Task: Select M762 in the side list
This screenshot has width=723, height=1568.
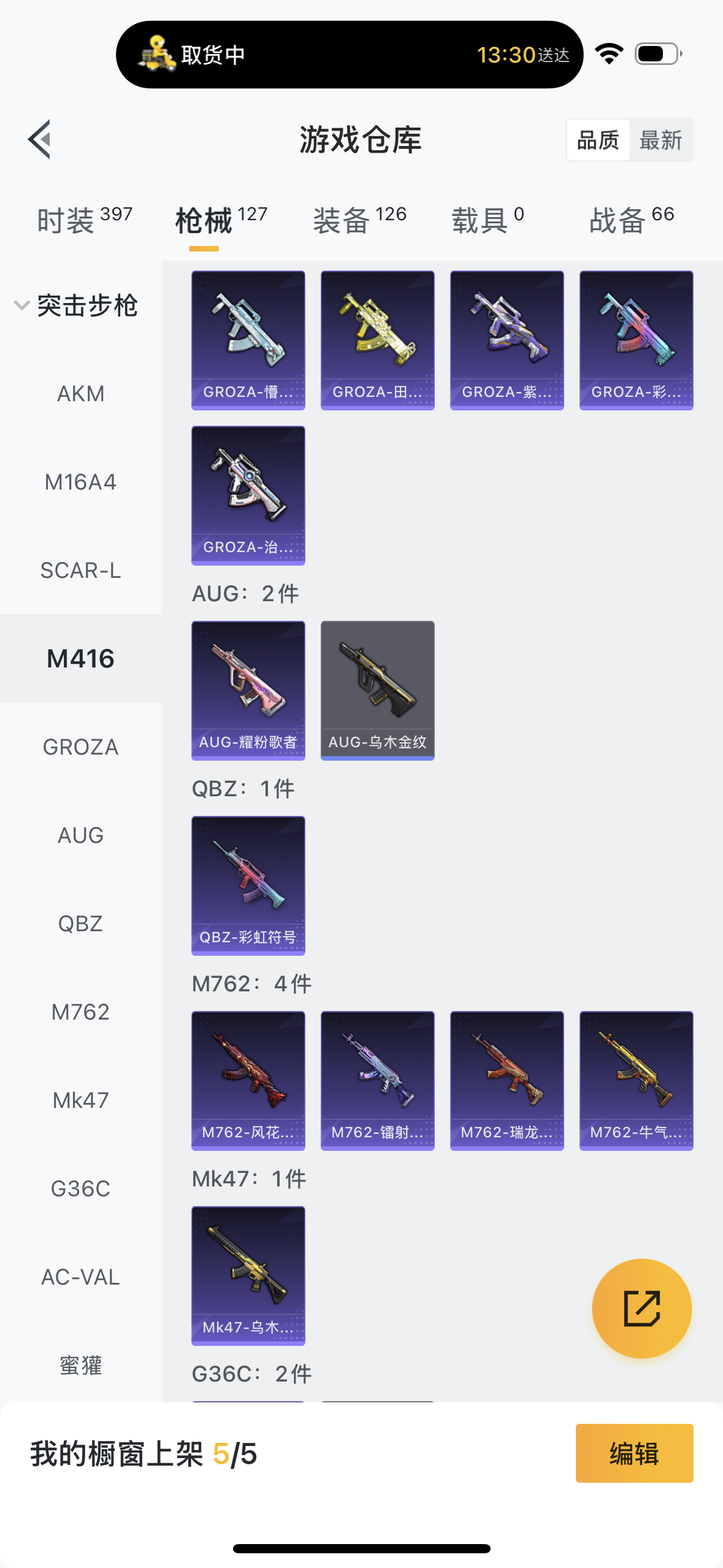Action: pyautogui.click(x=81, y=1012)
